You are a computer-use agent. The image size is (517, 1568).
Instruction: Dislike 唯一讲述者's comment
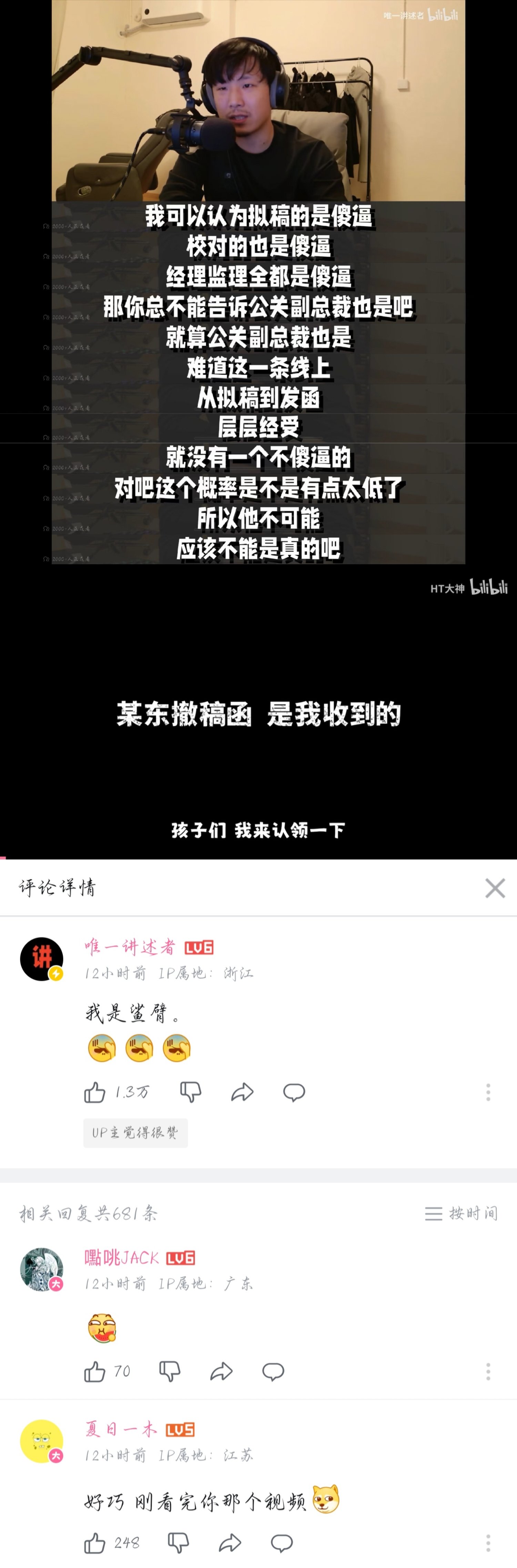tap(191, 1093)
